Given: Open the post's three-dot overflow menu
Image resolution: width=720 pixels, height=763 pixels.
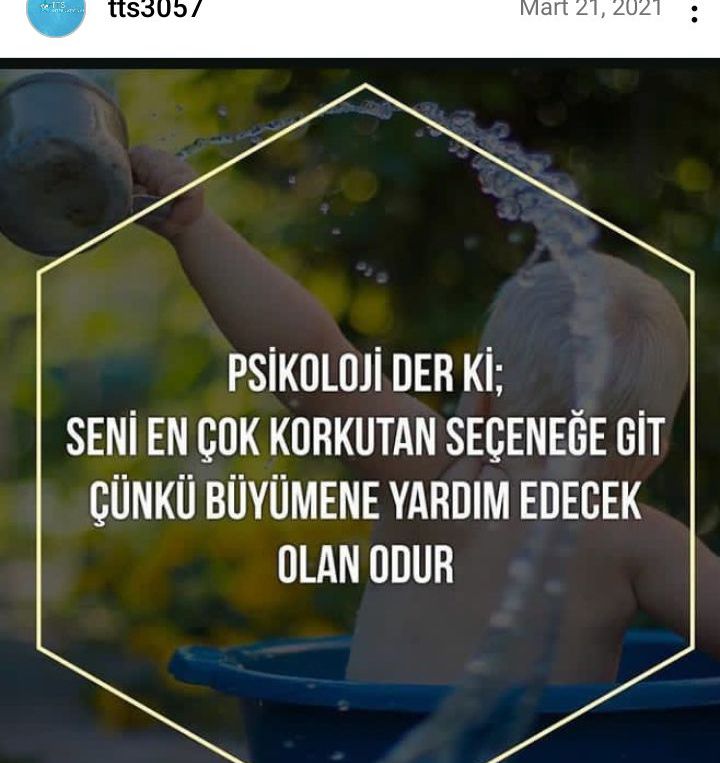Looking at the screenshot, I should click(x=694, y=13).
